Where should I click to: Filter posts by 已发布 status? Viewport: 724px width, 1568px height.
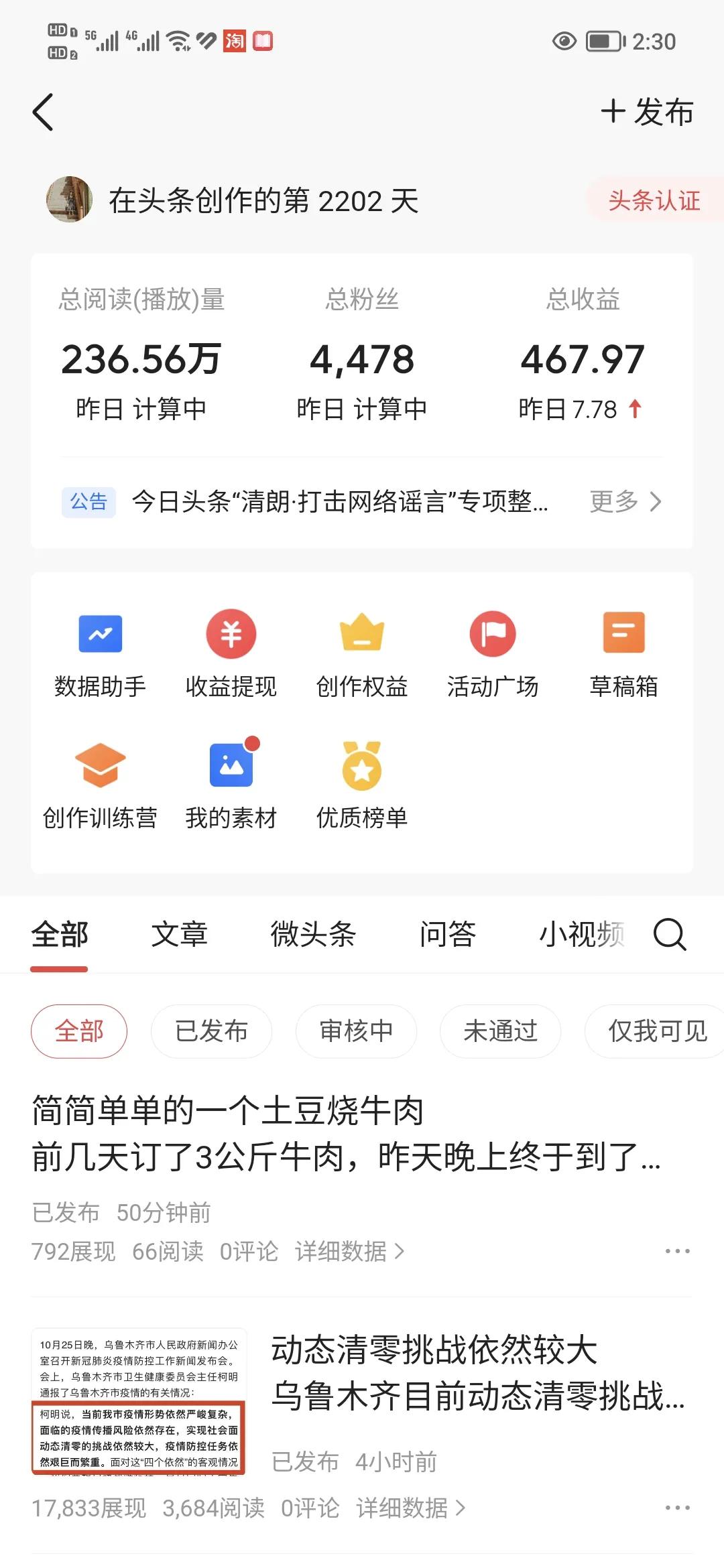coord(211,1031)
